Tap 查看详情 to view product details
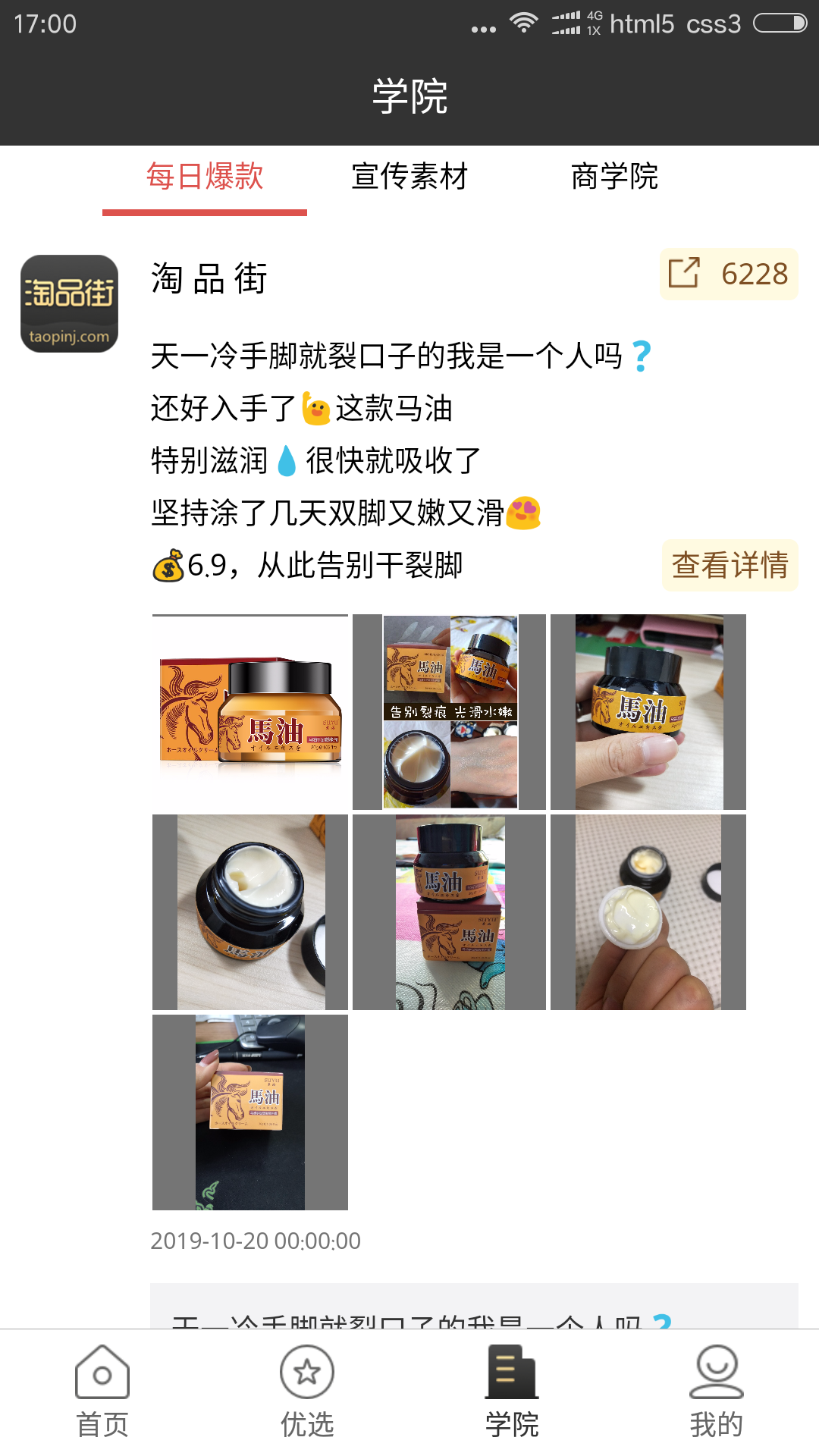Screen dimensions: 819x1456 pyautogui.click(x=730, y=565)
